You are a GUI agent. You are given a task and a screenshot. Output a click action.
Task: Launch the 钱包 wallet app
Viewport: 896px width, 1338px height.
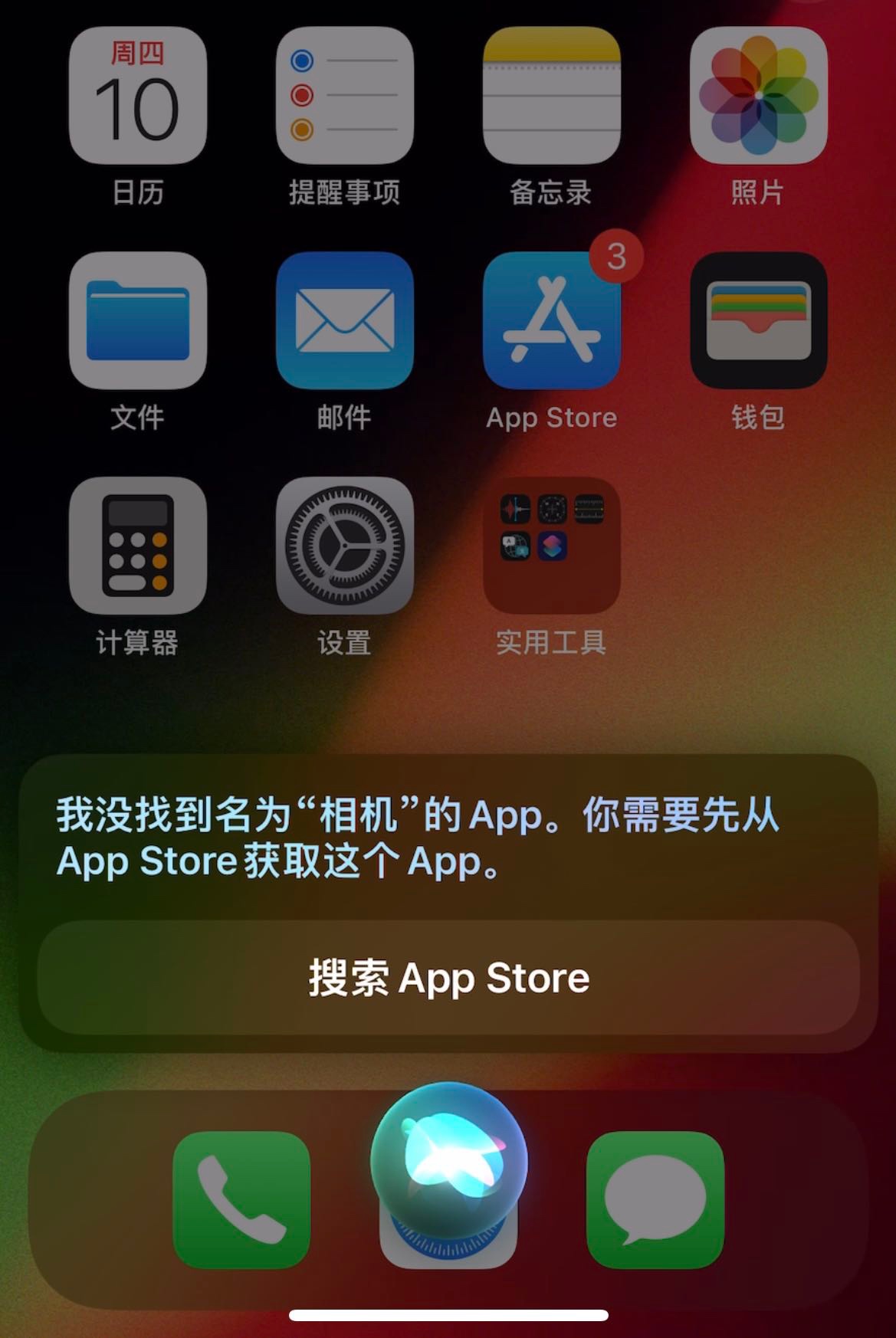758,320
